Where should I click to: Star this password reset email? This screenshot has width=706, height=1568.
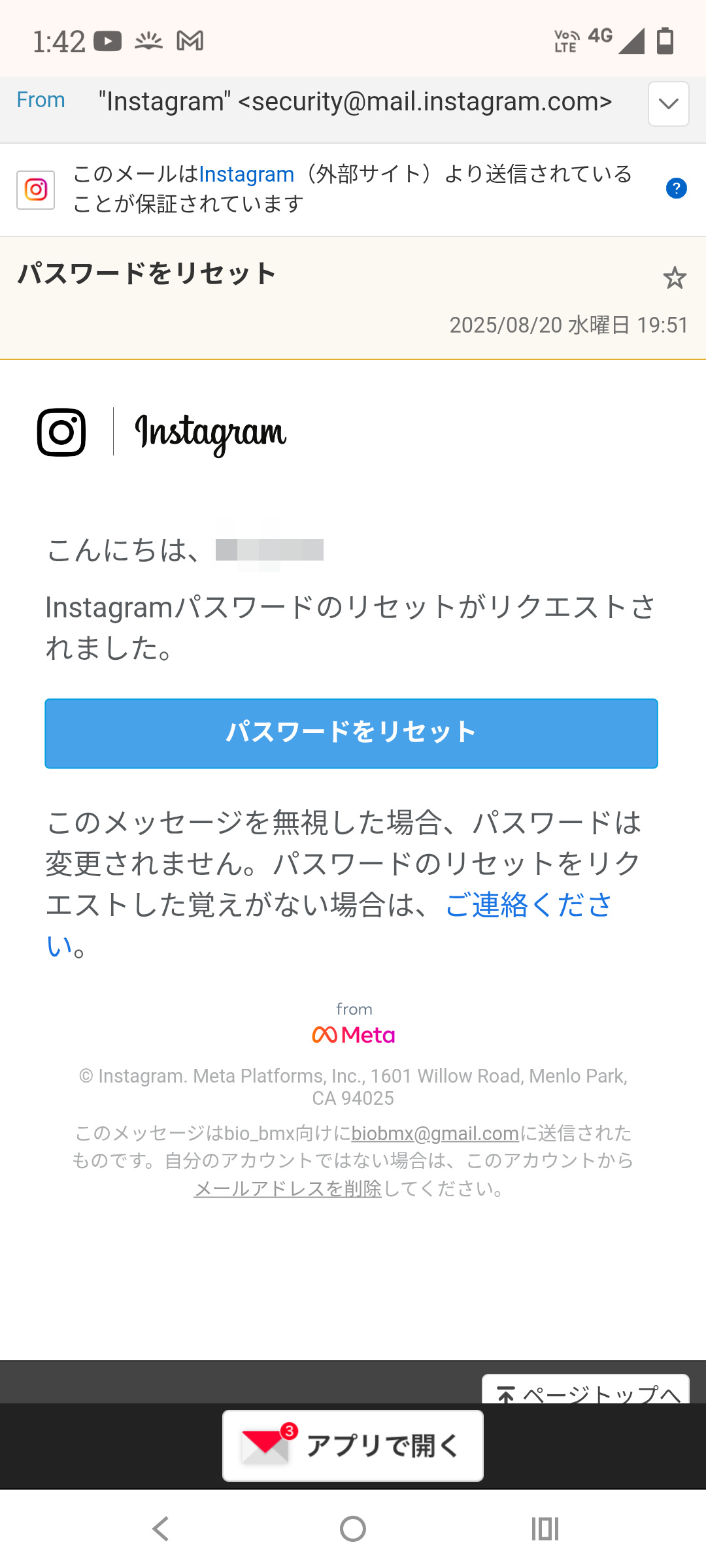tap(675, 278)
